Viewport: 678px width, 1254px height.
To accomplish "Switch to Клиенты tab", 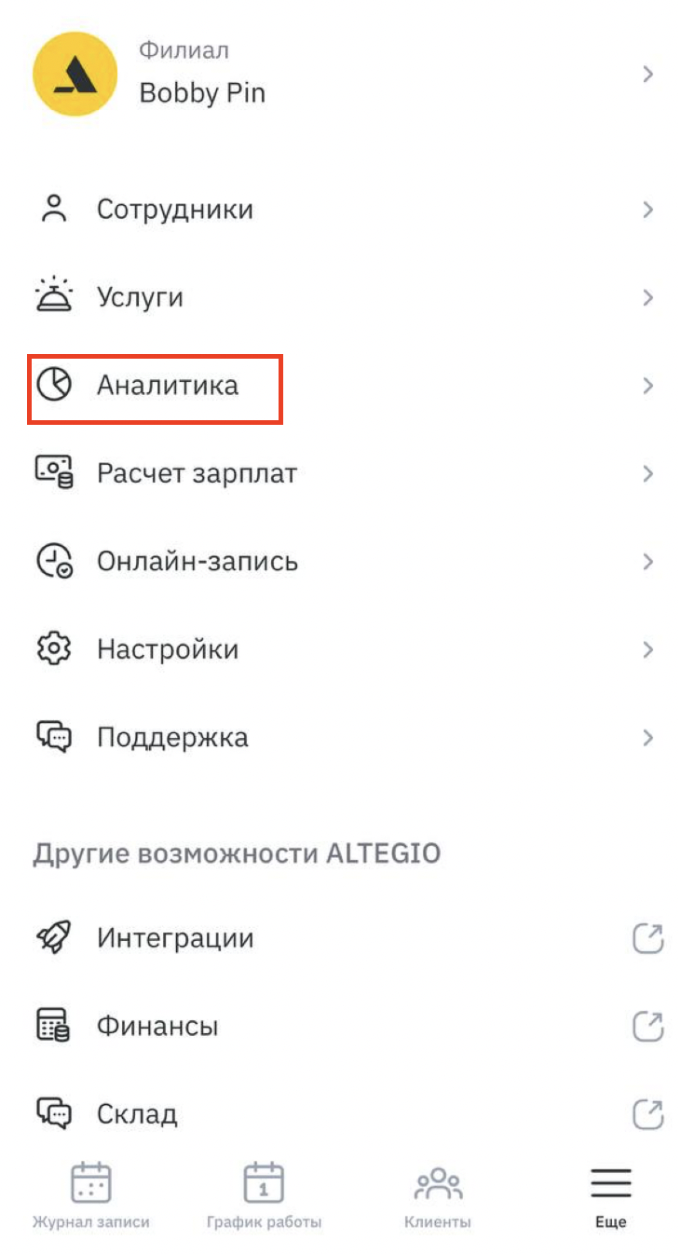I will tap(437, 1197).
